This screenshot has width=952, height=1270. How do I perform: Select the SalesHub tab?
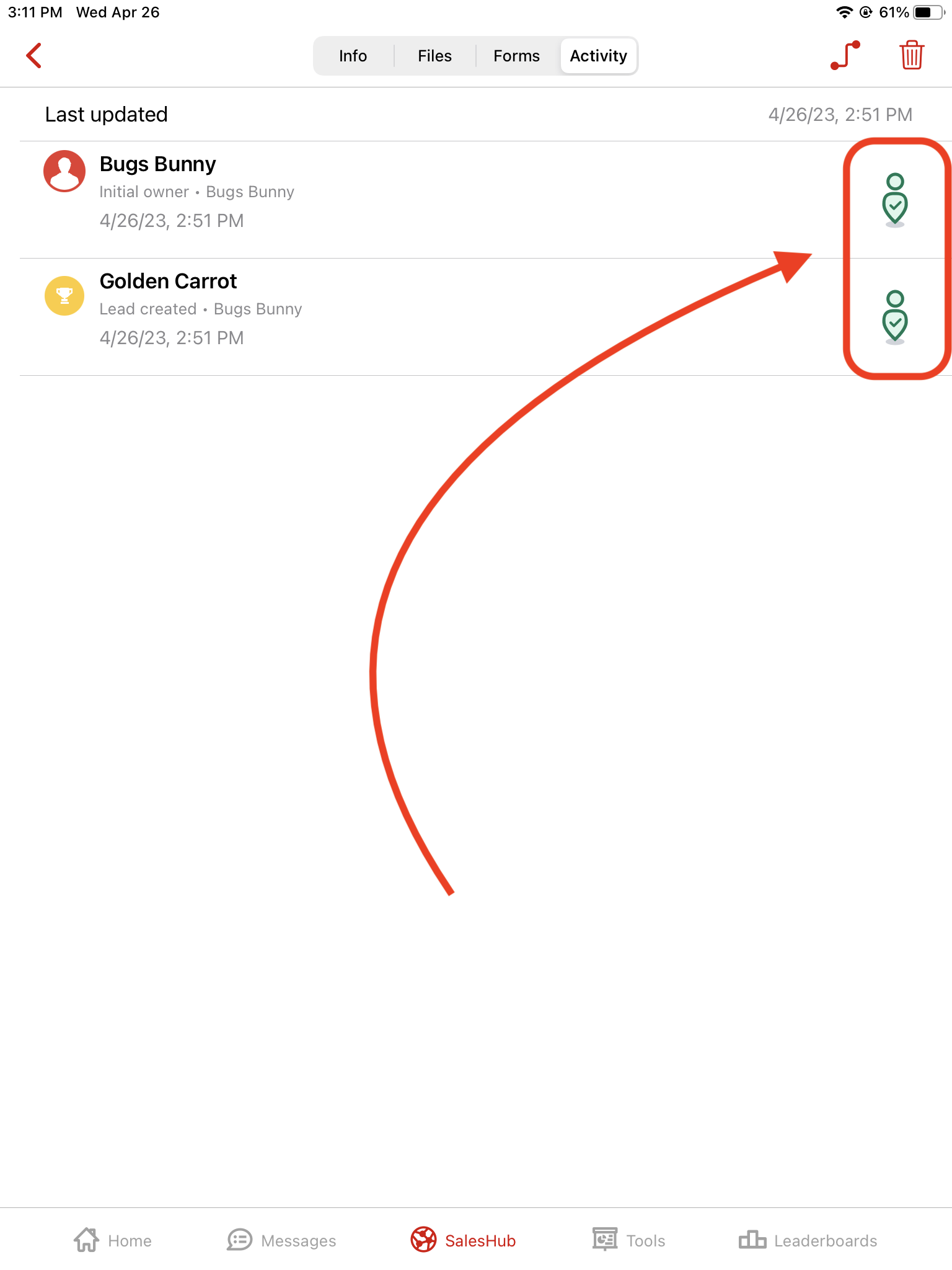pos(464,1240)
